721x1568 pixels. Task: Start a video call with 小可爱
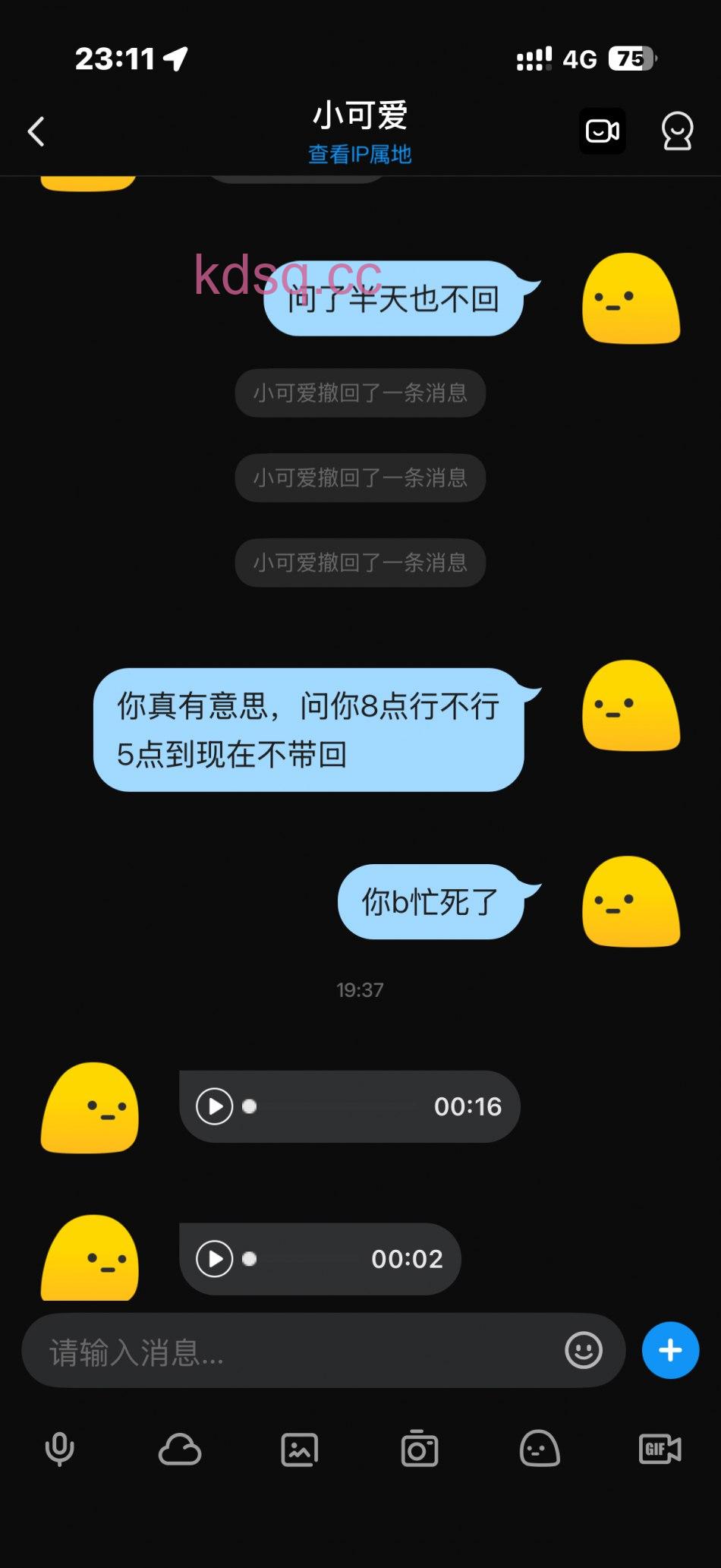coord(603,131)
